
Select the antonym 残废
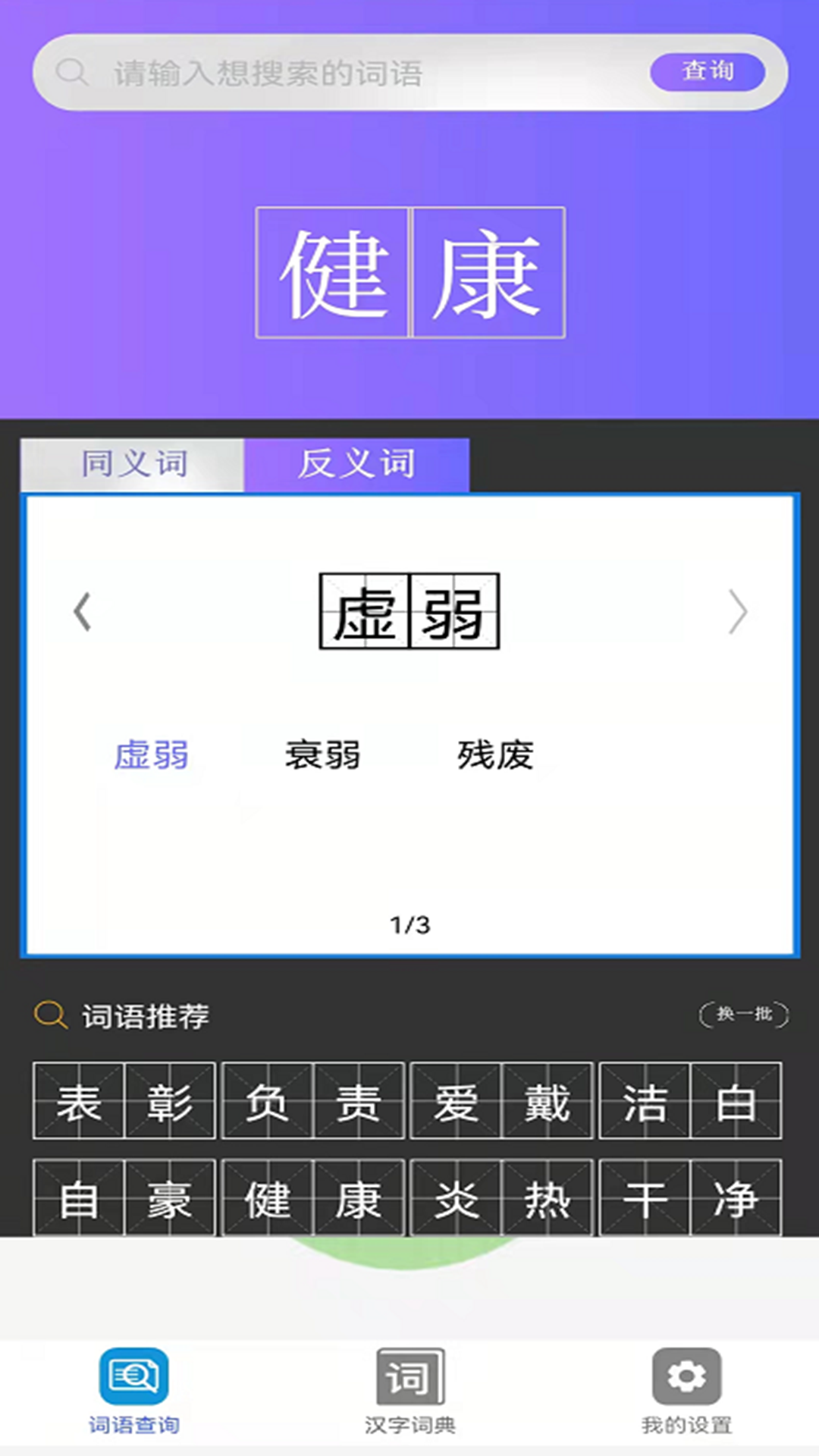tap(495, 755)
